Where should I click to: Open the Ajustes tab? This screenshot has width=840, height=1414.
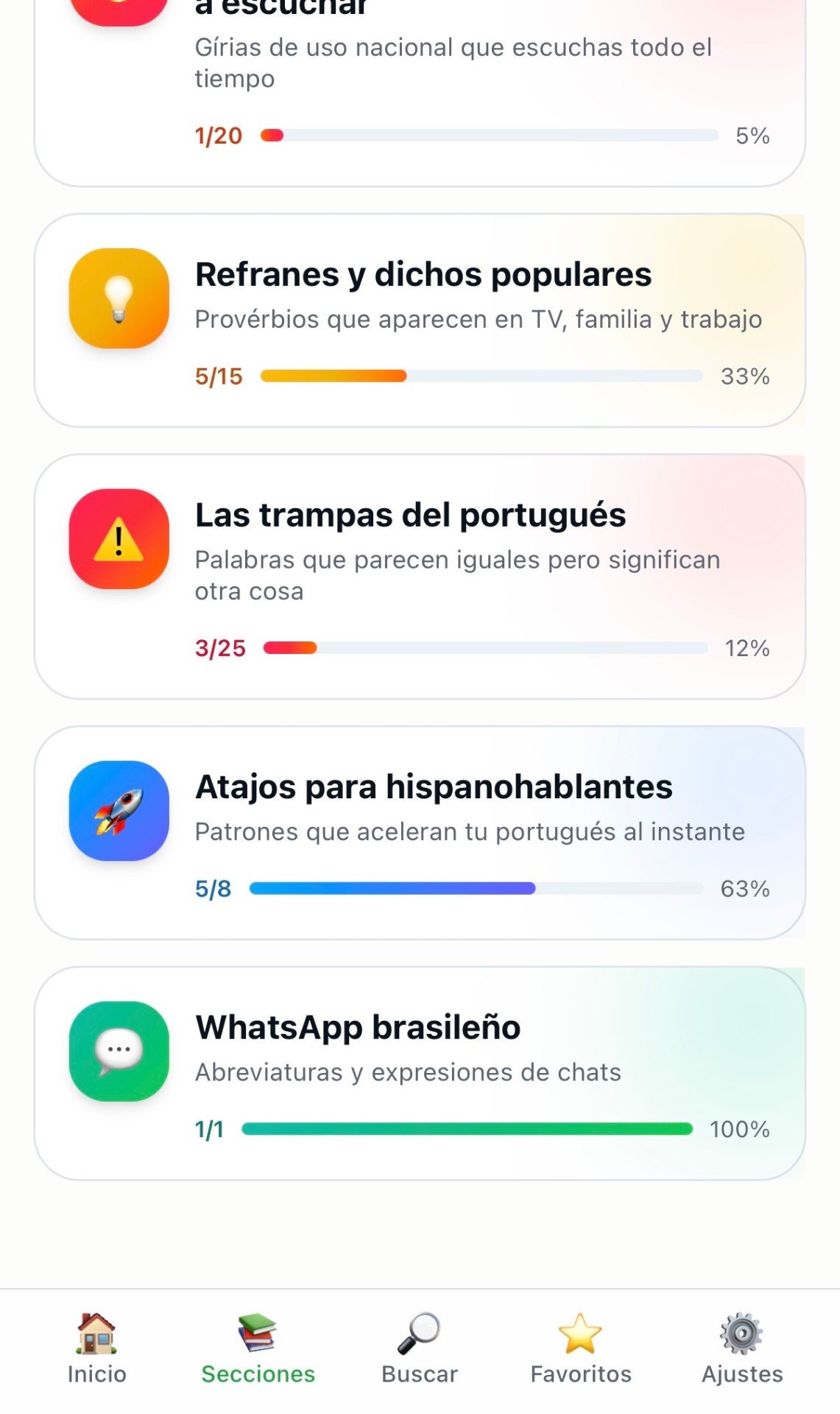742,1349
